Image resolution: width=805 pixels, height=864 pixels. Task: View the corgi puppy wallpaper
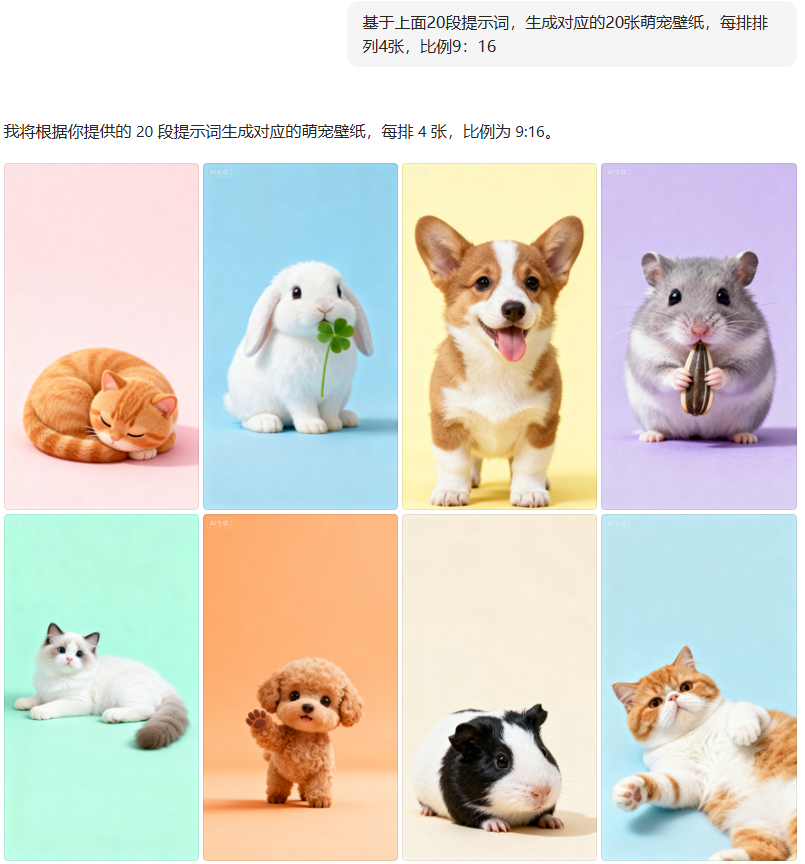[x=499, y=337]
